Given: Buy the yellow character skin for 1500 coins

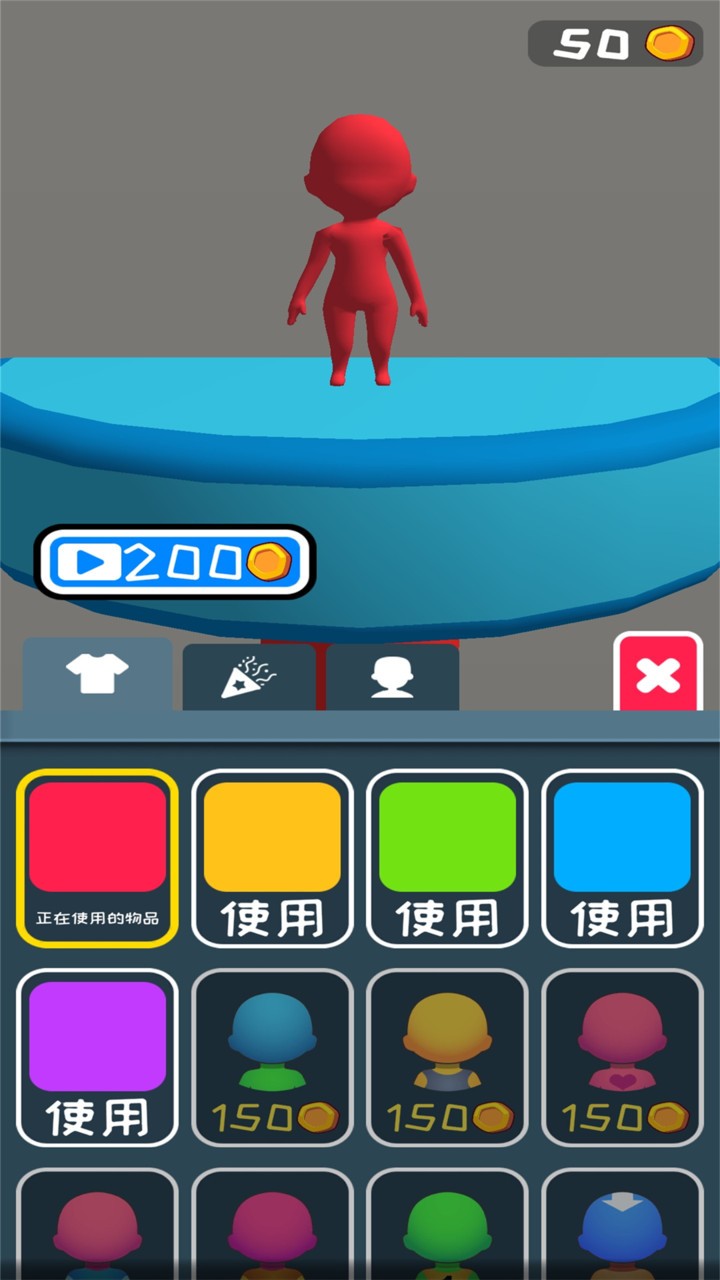Looking at the screenshot, I should tap(447, 1055).
